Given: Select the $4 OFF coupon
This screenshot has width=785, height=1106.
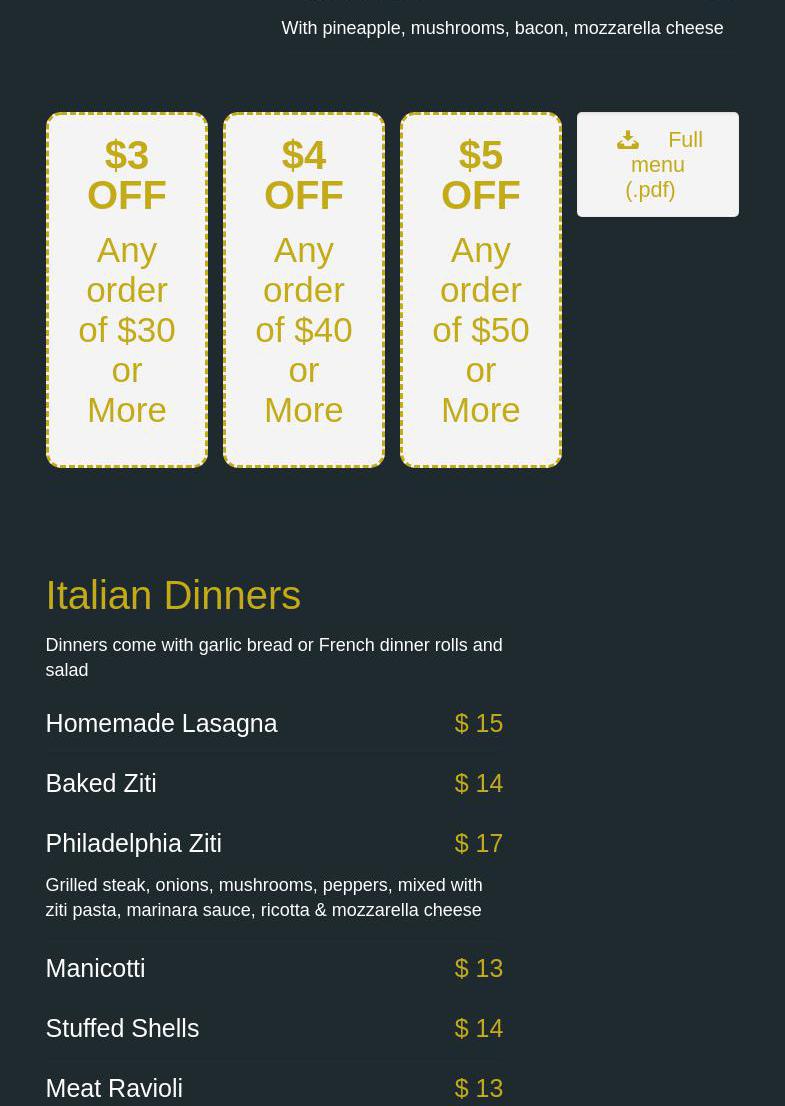Looking at the screenshot, I should coord(304,289).
